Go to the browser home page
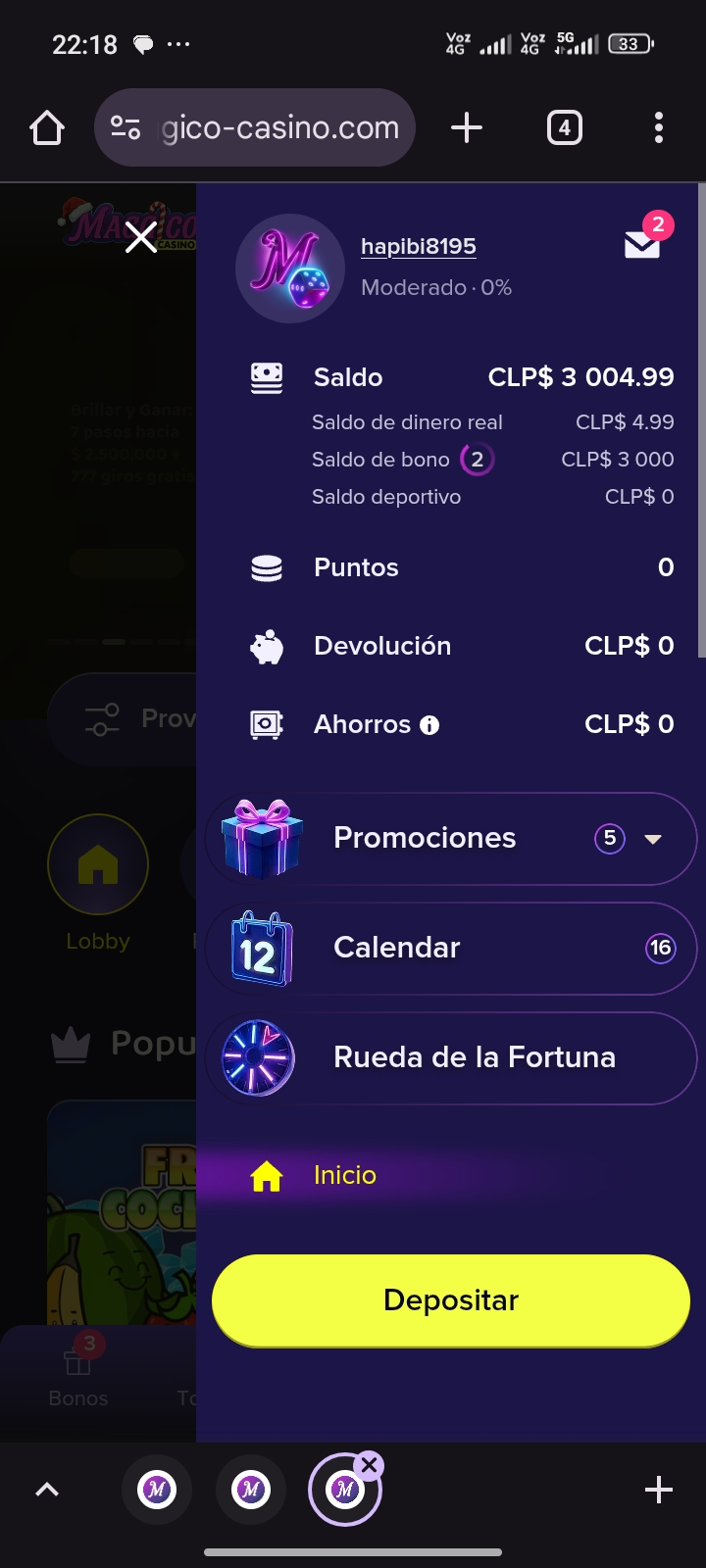This screenshot has height=1568, width=706. [47, 127]
